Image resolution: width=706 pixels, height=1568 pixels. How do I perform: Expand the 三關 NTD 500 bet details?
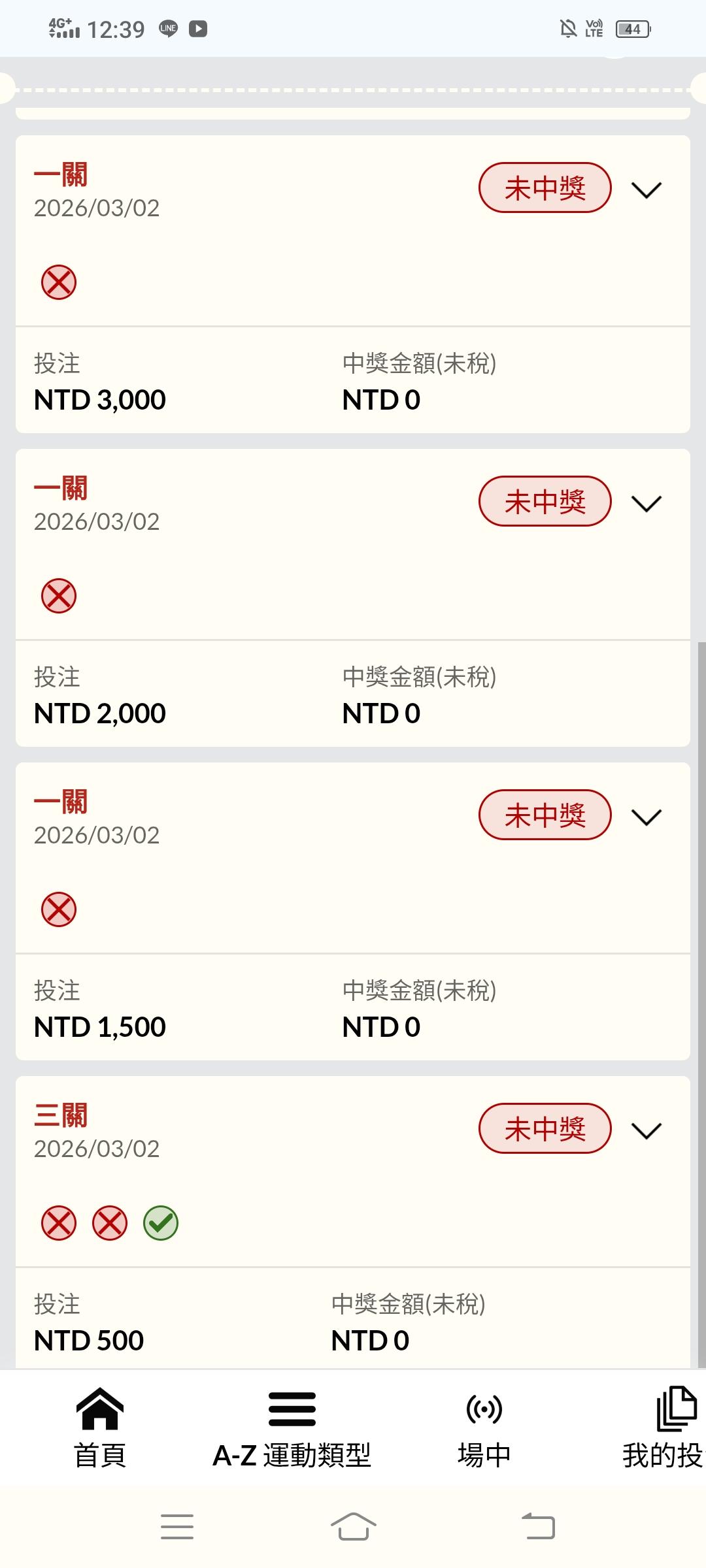647,1130
